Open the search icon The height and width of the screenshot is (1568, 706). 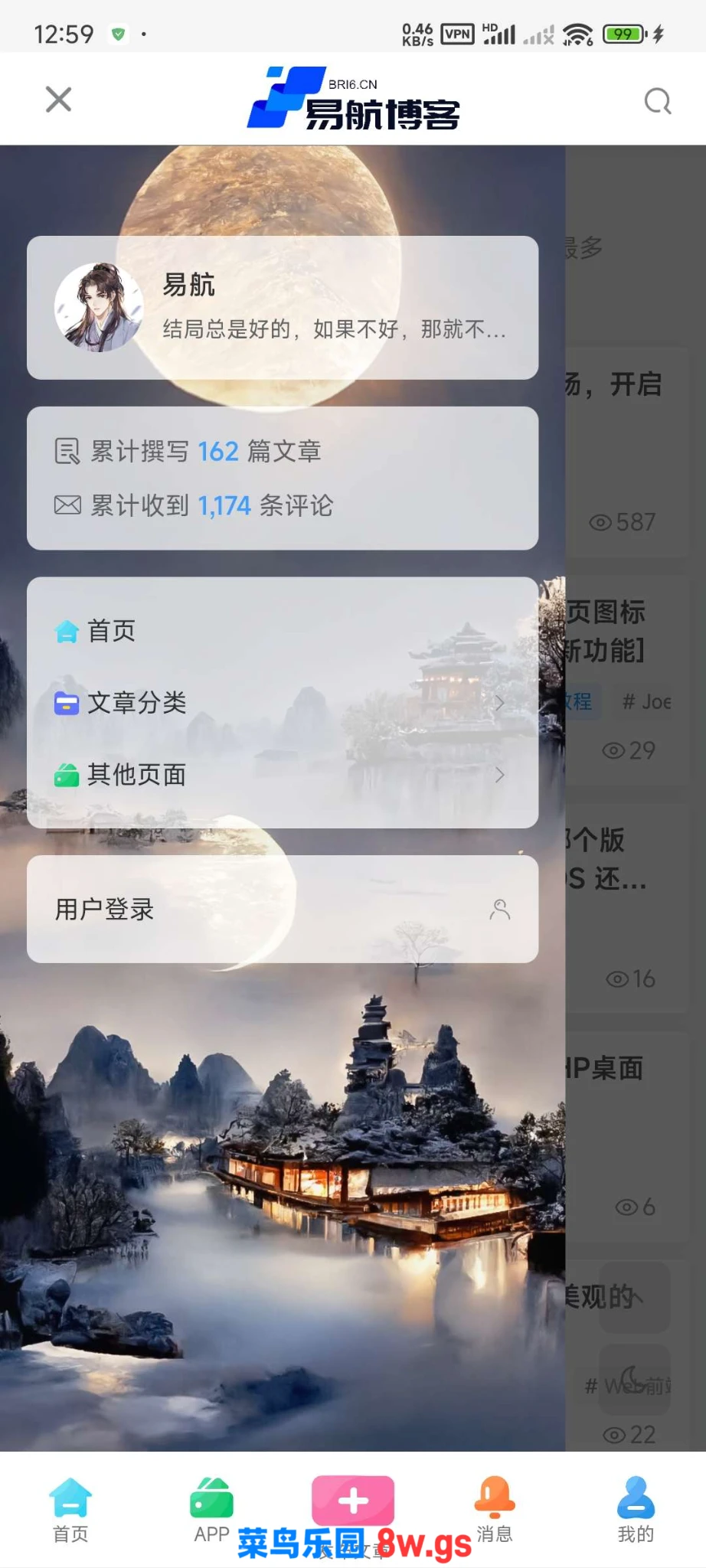point(657,101)
